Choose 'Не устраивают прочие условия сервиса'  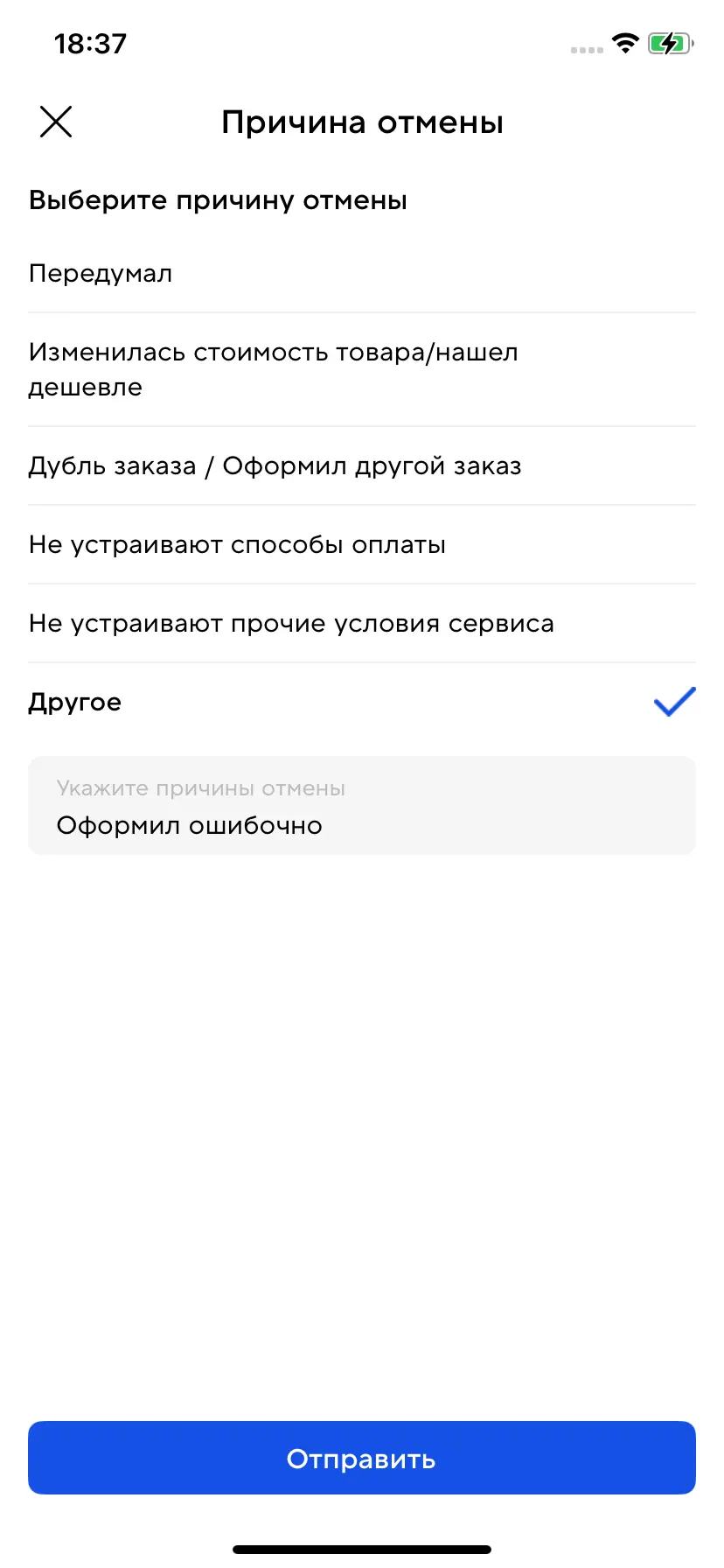(x=291, y=624)
